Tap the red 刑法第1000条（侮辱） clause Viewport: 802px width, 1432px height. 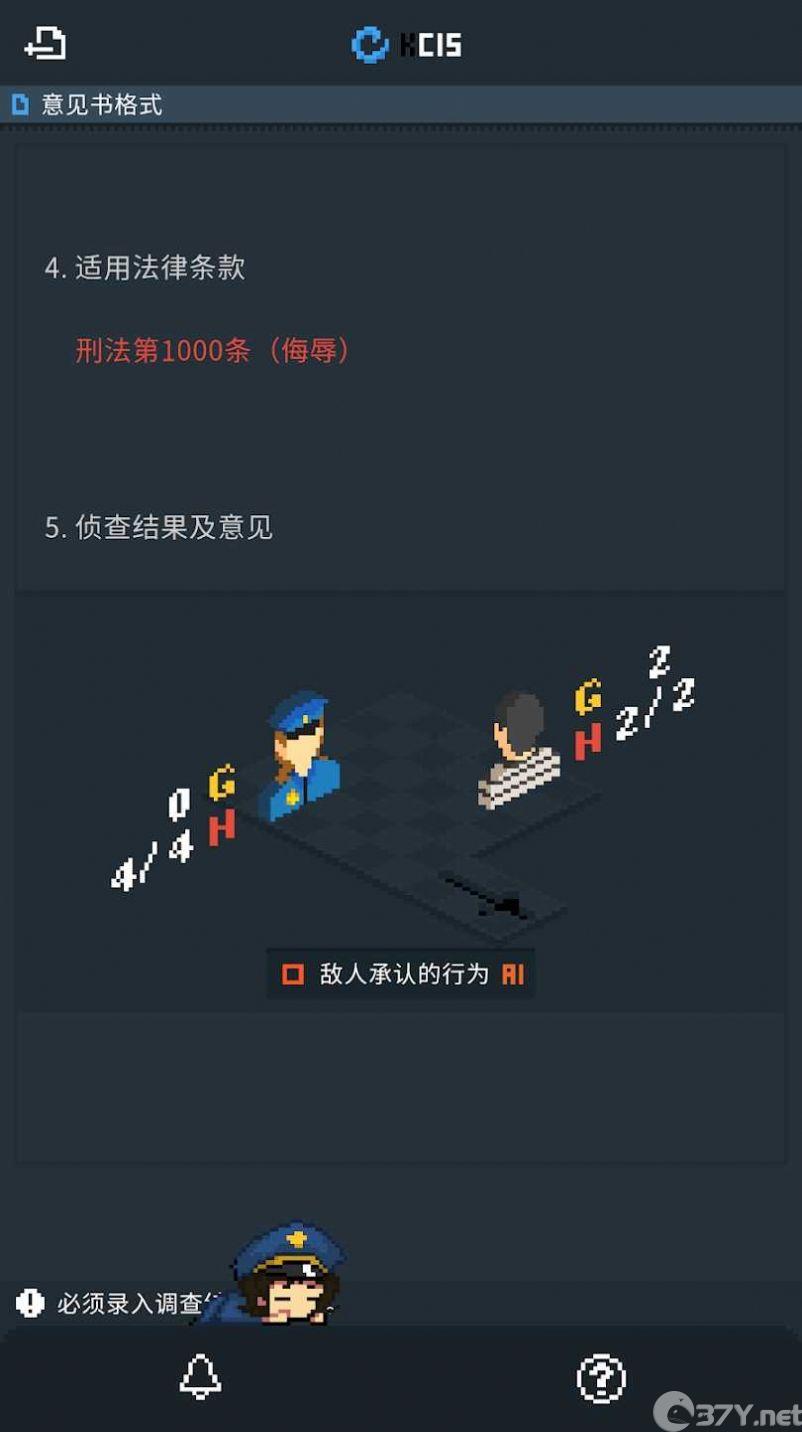pos(212,351)
